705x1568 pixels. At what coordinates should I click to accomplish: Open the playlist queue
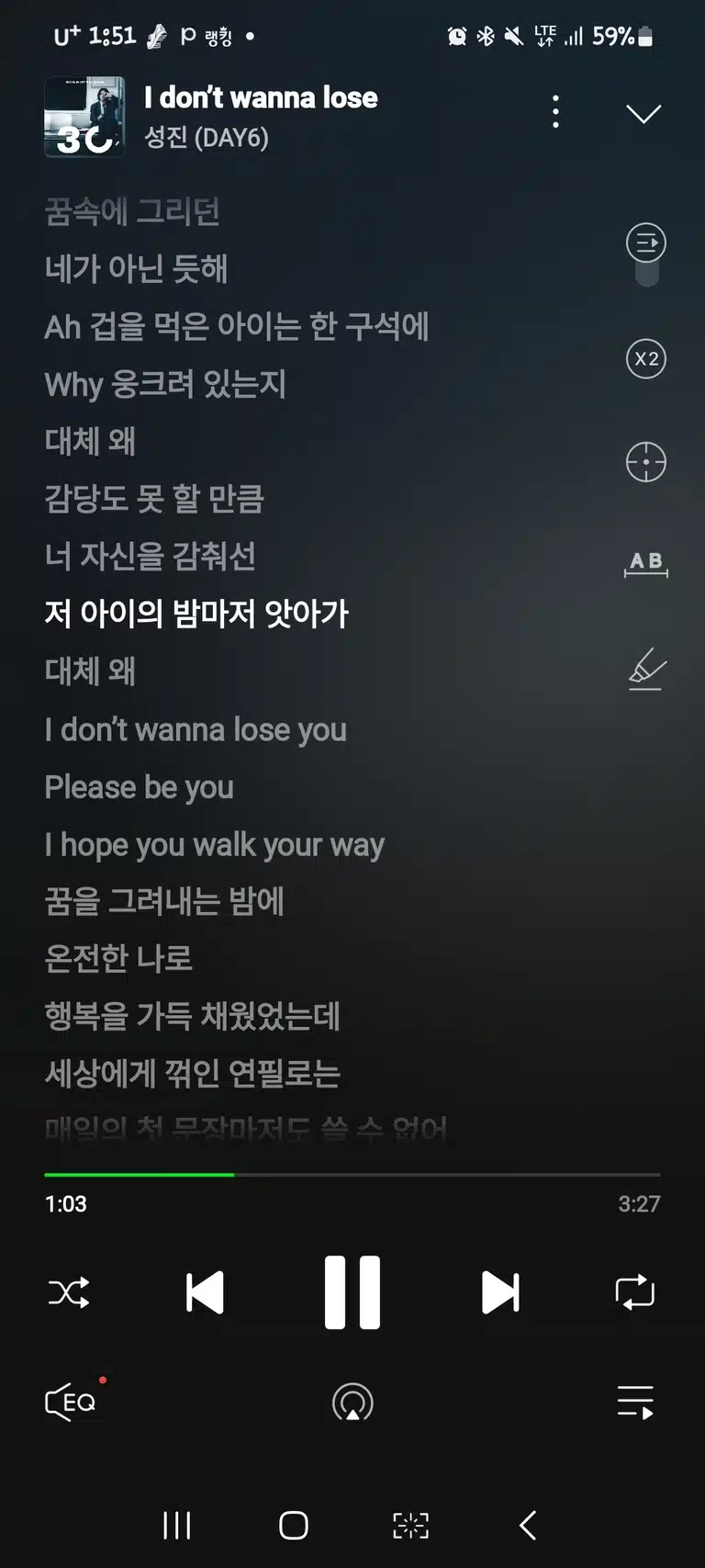pos(635,1403)
